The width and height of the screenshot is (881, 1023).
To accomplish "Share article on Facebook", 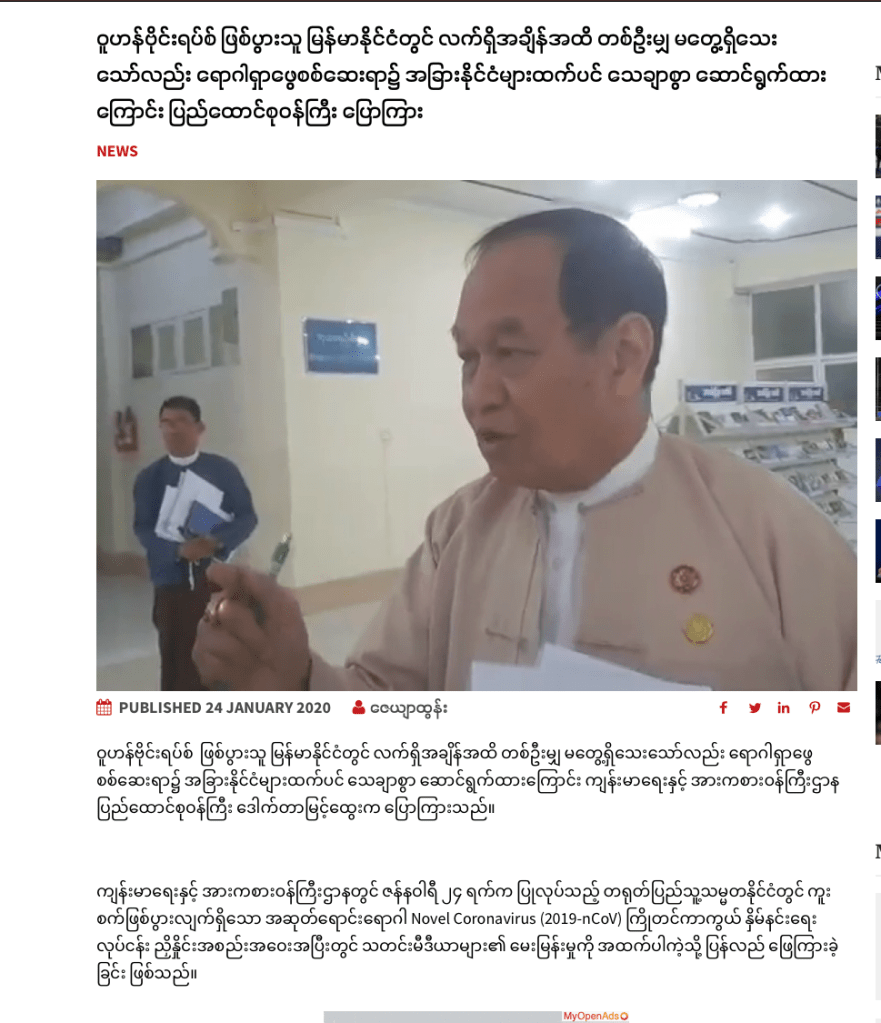I will (723, 708).
